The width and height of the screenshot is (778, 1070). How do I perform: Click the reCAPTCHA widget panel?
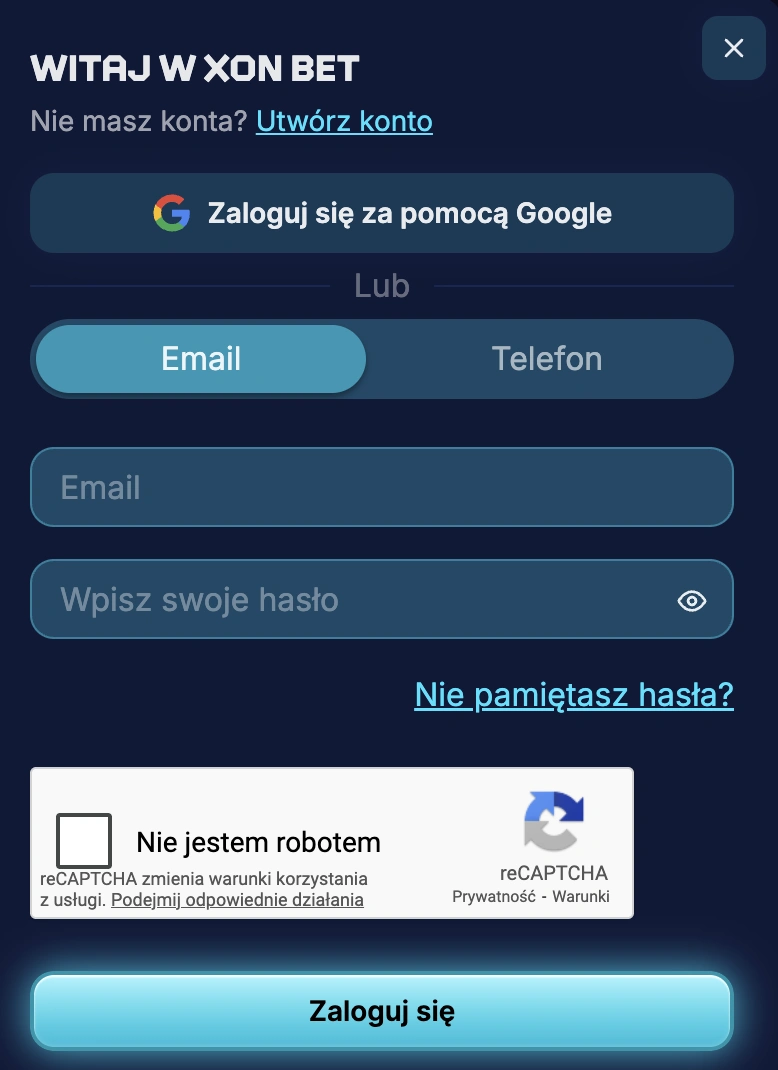point(332,843)
